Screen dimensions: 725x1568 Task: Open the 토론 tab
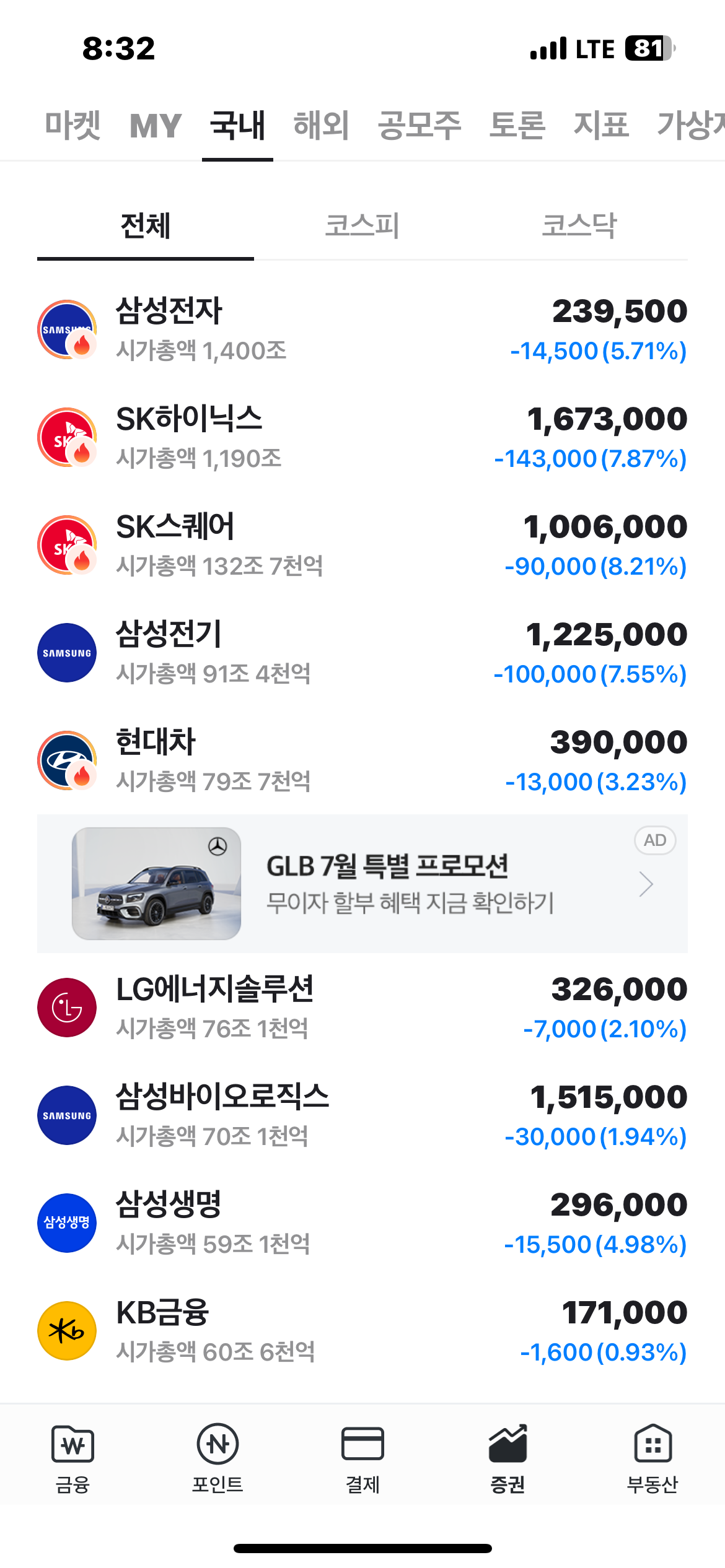coord(517,125)
